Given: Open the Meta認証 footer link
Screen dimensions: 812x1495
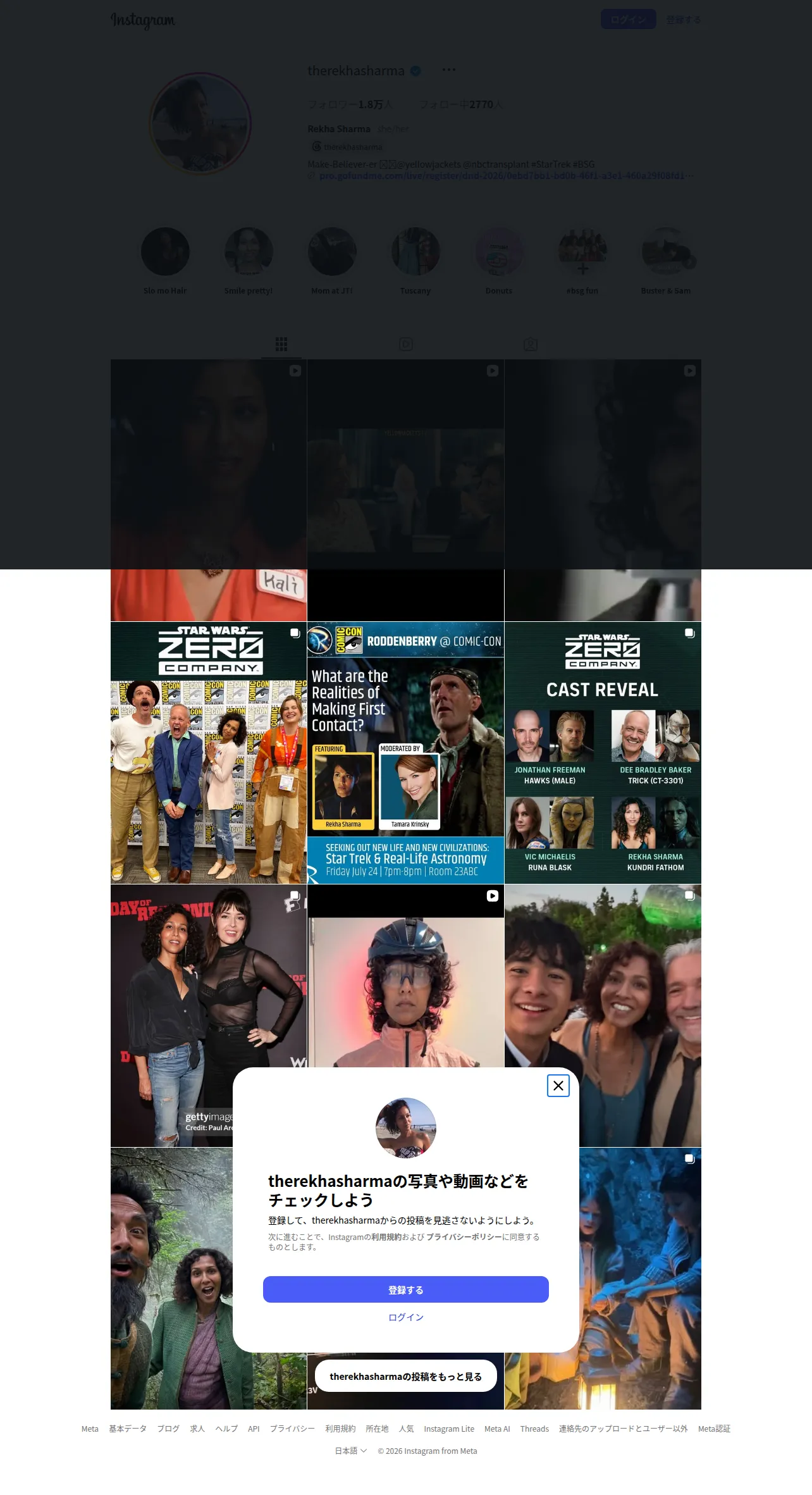Looking at the screenshot, I should coord(714,1429).
